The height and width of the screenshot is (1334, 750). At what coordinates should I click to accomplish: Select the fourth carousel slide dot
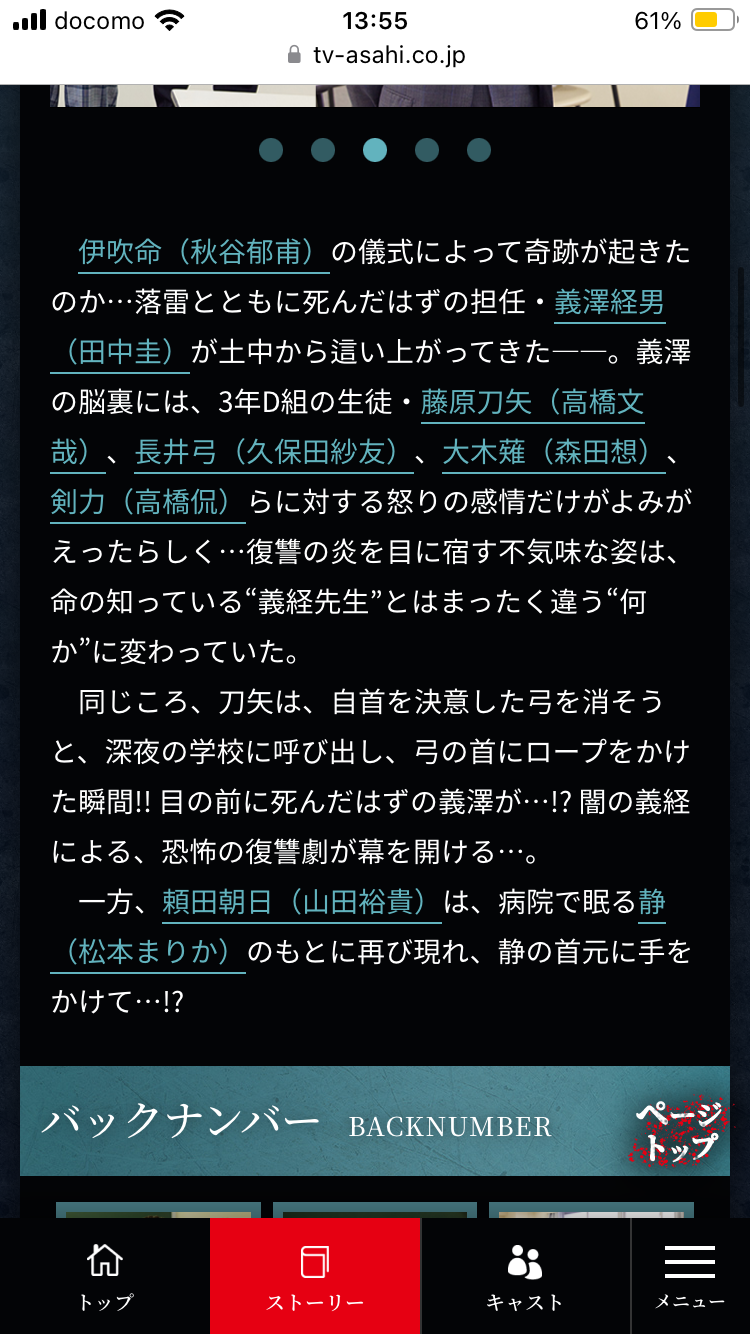427,150
